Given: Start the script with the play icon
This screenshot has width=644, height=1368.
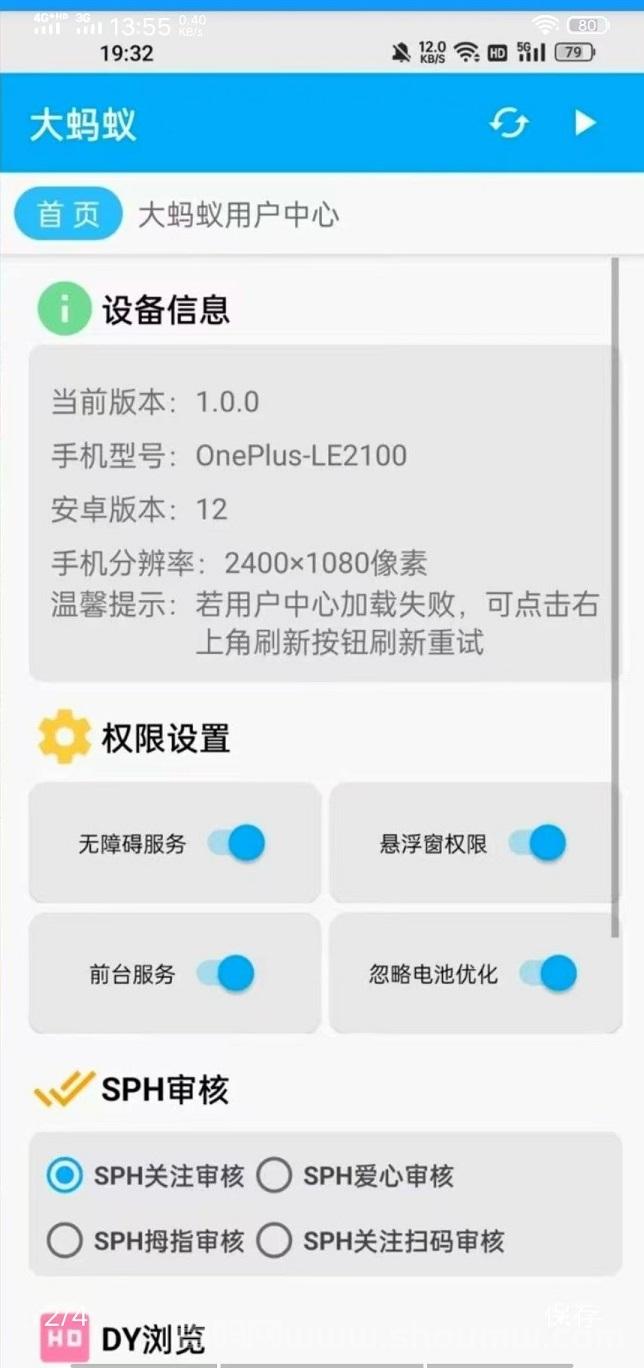Looking at the screenshot, I should (x=585, y=123).
